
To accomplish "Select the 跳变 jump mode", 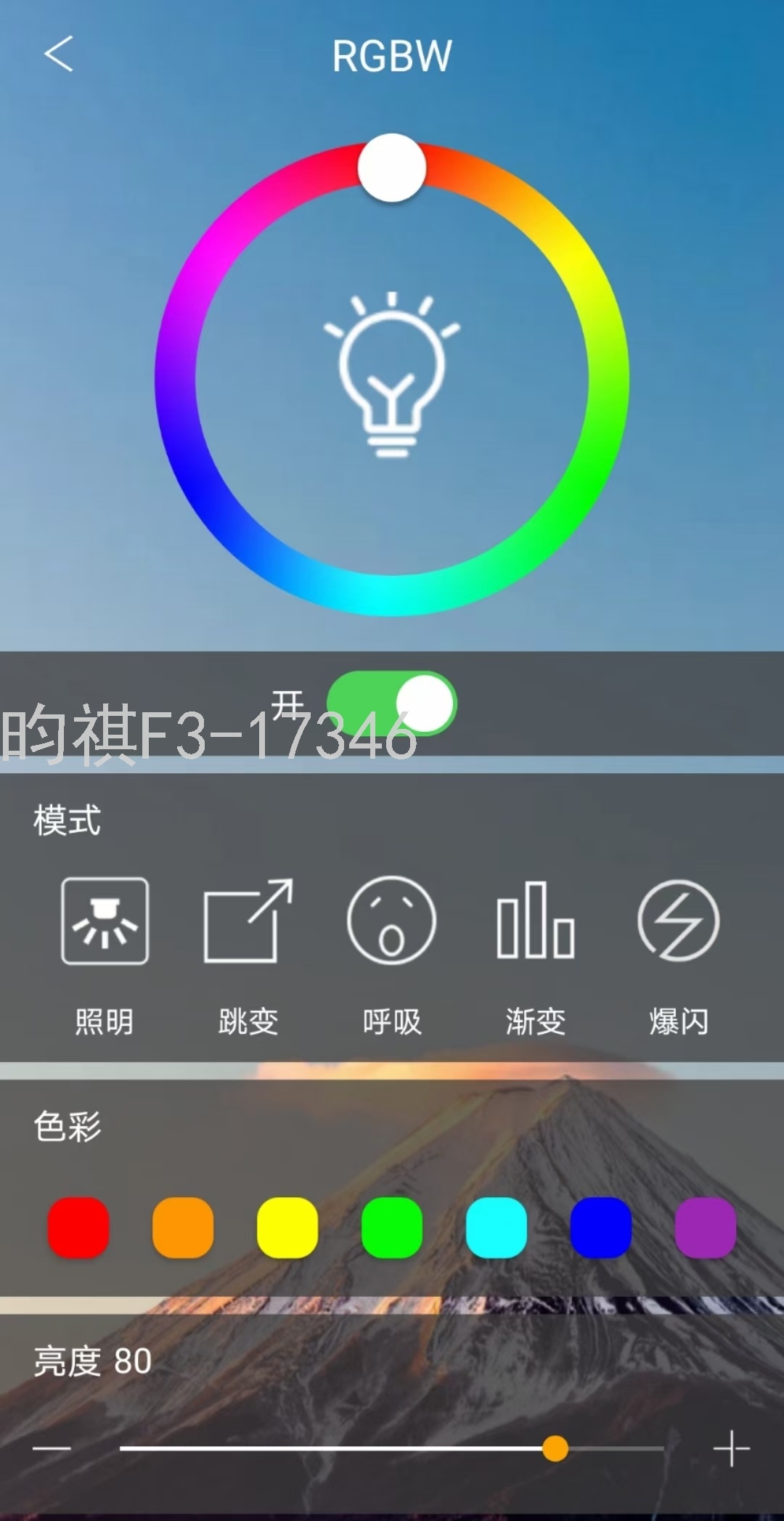I will click(248, 955).
